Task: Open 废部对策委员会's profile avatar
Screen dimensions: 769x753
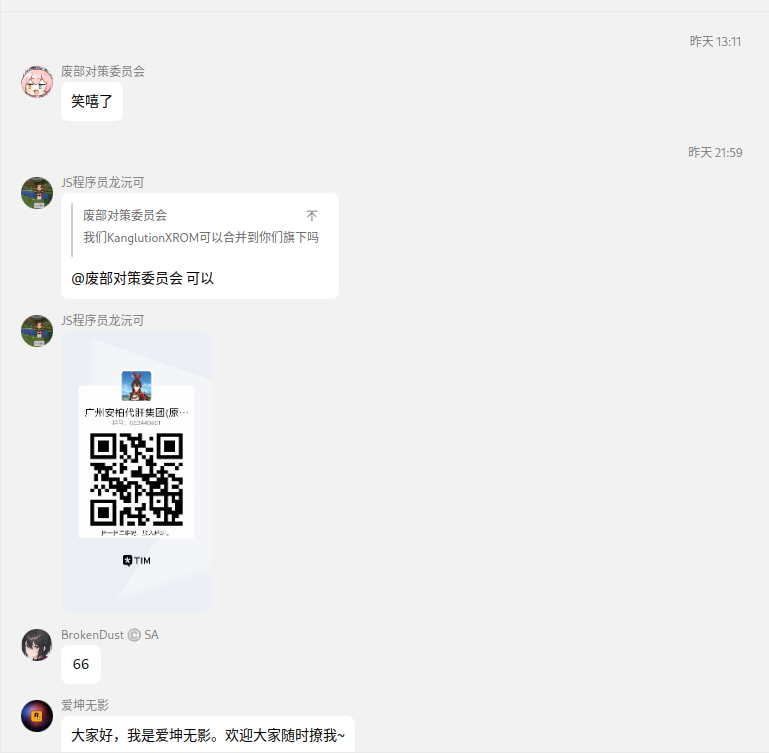Action: click(37, 82)
